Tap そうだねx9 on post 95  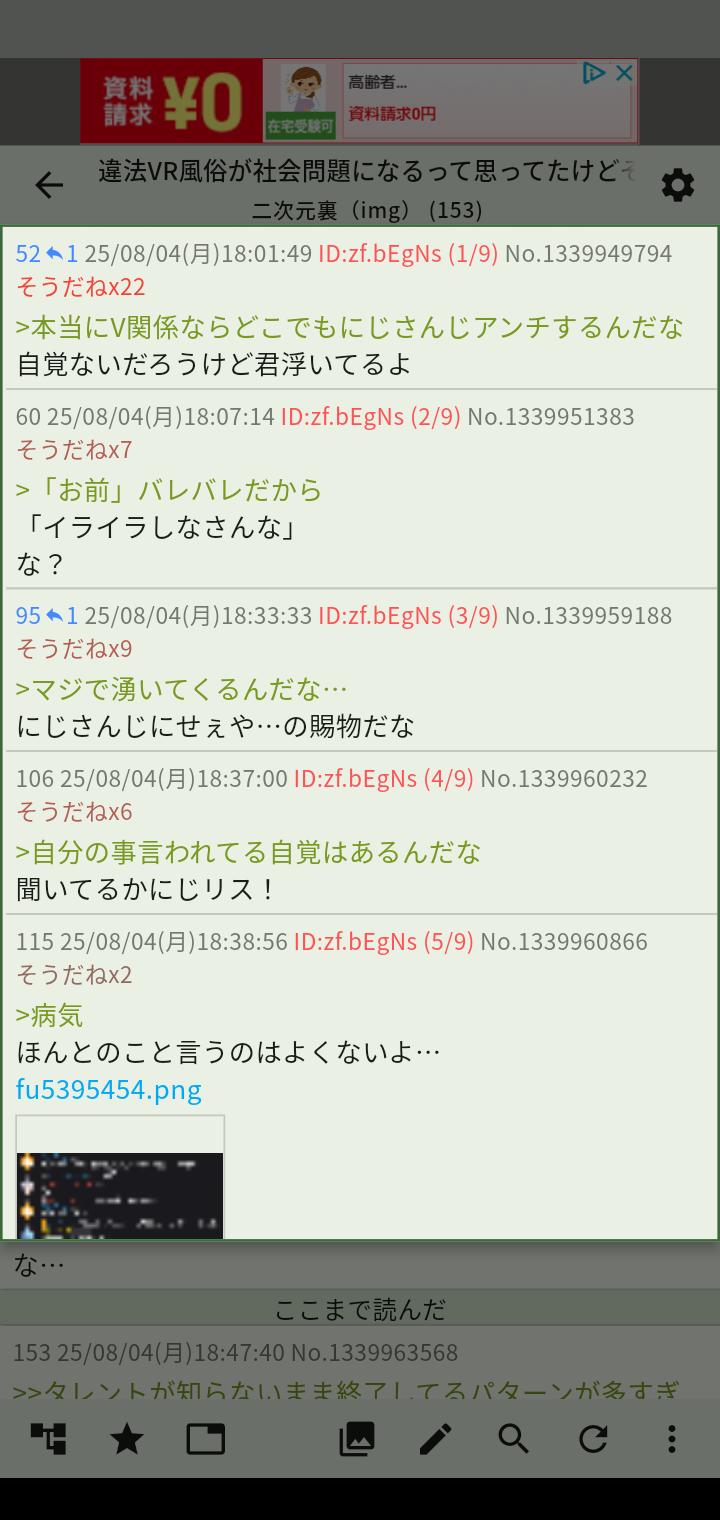pos(74,649)
